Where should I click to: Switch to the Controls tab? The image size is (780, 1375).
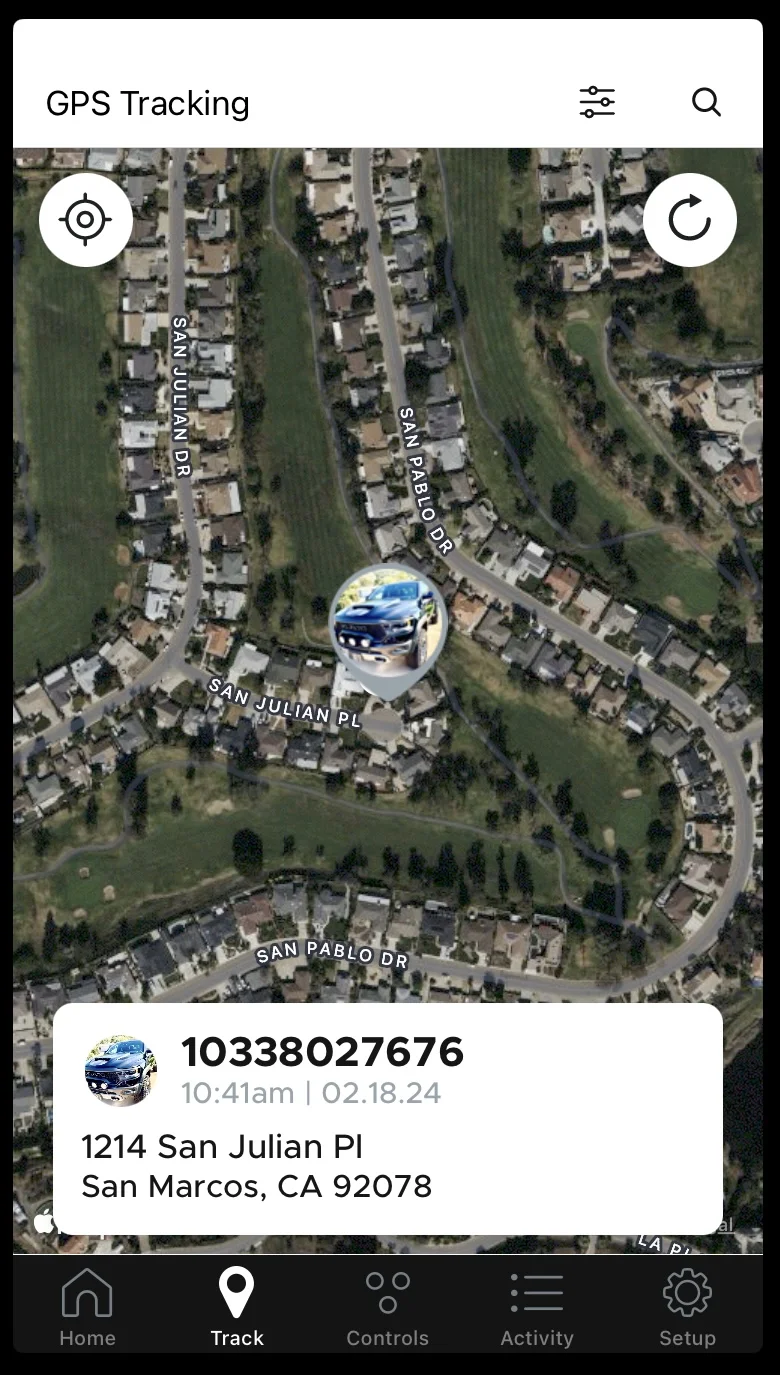(x=387, y=1307)
